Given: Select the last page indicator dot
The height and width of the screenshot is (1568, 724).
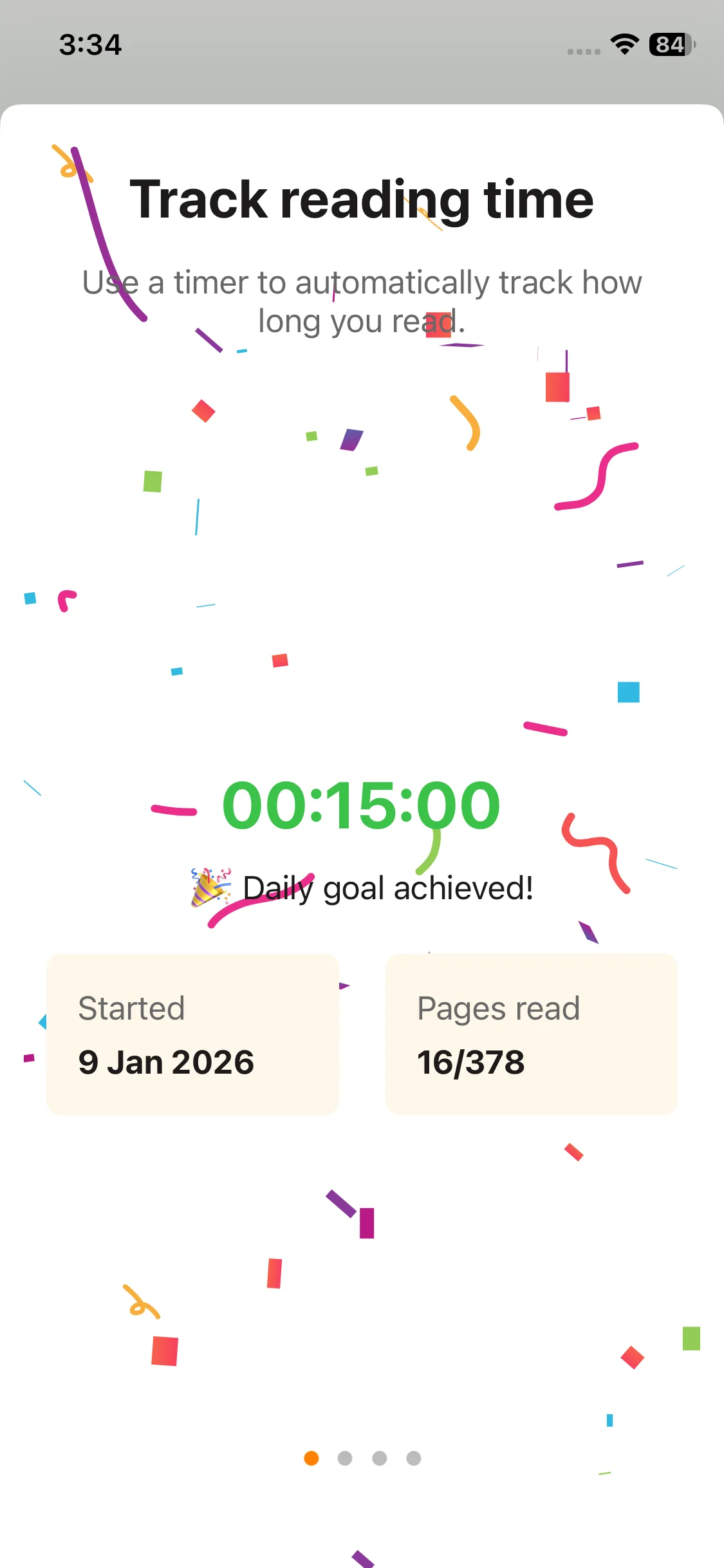Looking at the screenshot, I should (414, 1458).
